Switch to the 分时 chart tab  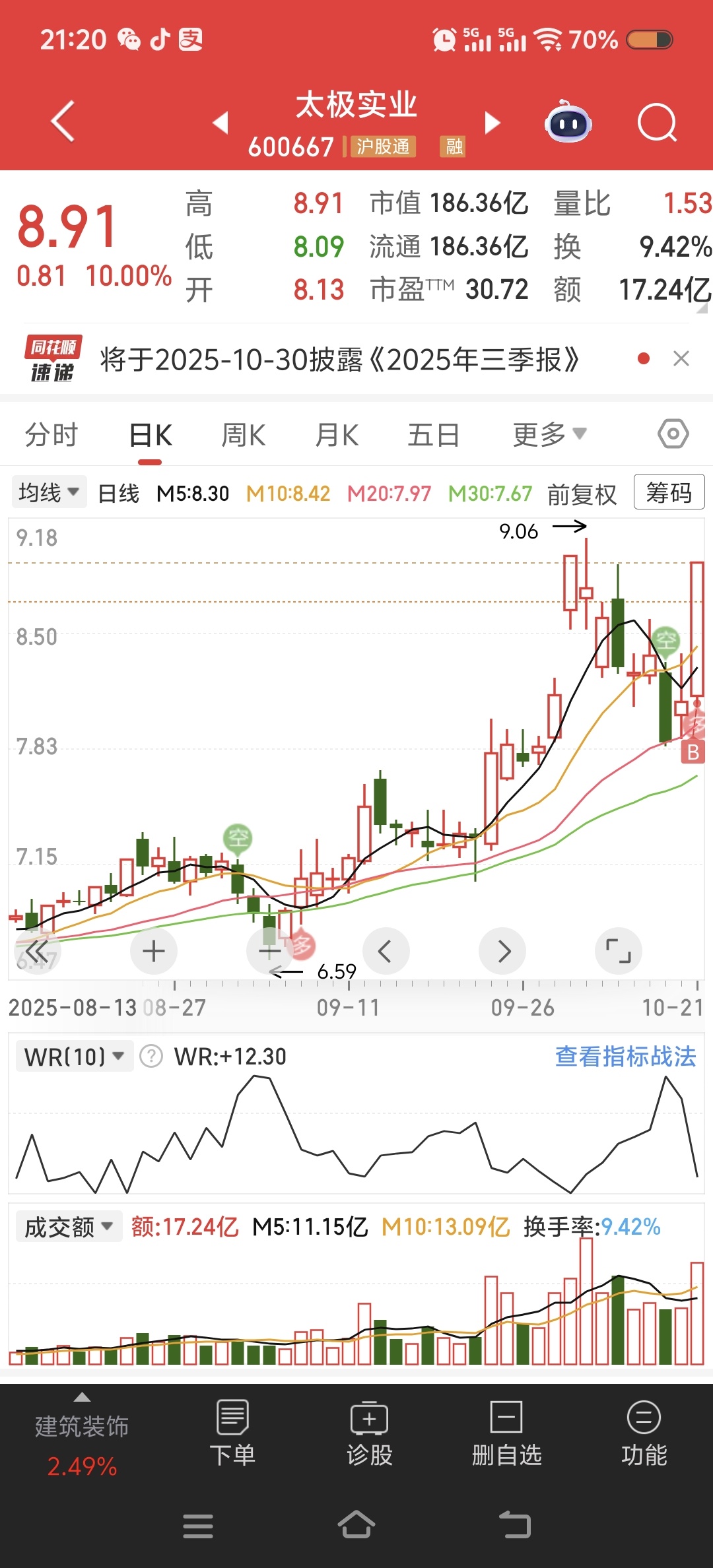[51, 436]
